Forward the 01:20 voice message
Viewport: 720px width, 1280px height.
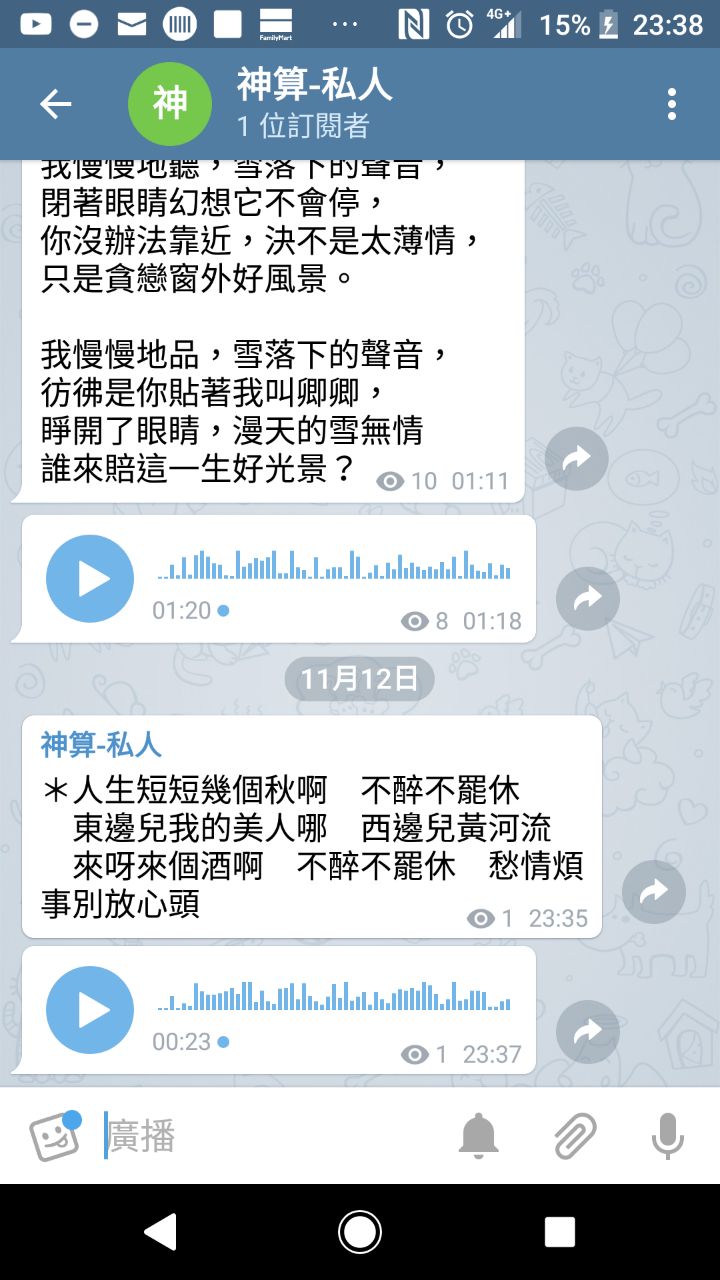coord(588,598)
